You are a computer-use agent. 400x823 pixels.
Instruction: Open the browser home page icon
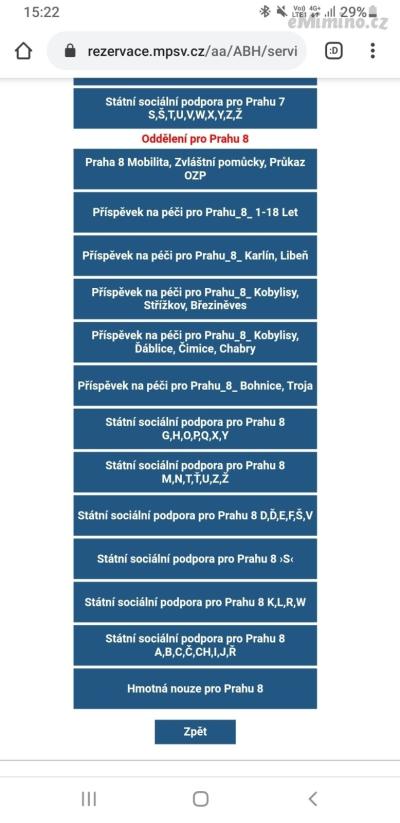pyautogui.click(x=24, y=51)
